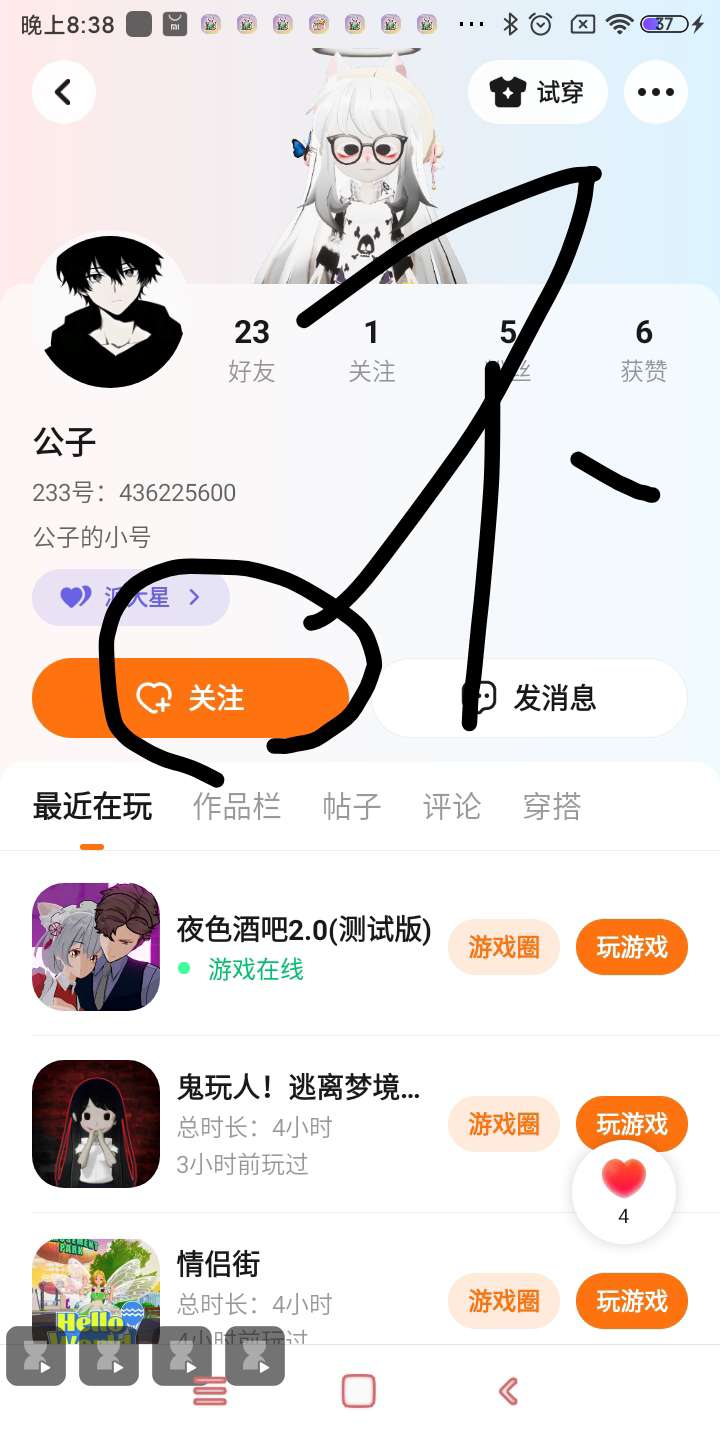Open 游戏圈 for 鬼玩人！逃离梦境
The width and height of the screenshot is (720, 1440).
pos(504,1124)
